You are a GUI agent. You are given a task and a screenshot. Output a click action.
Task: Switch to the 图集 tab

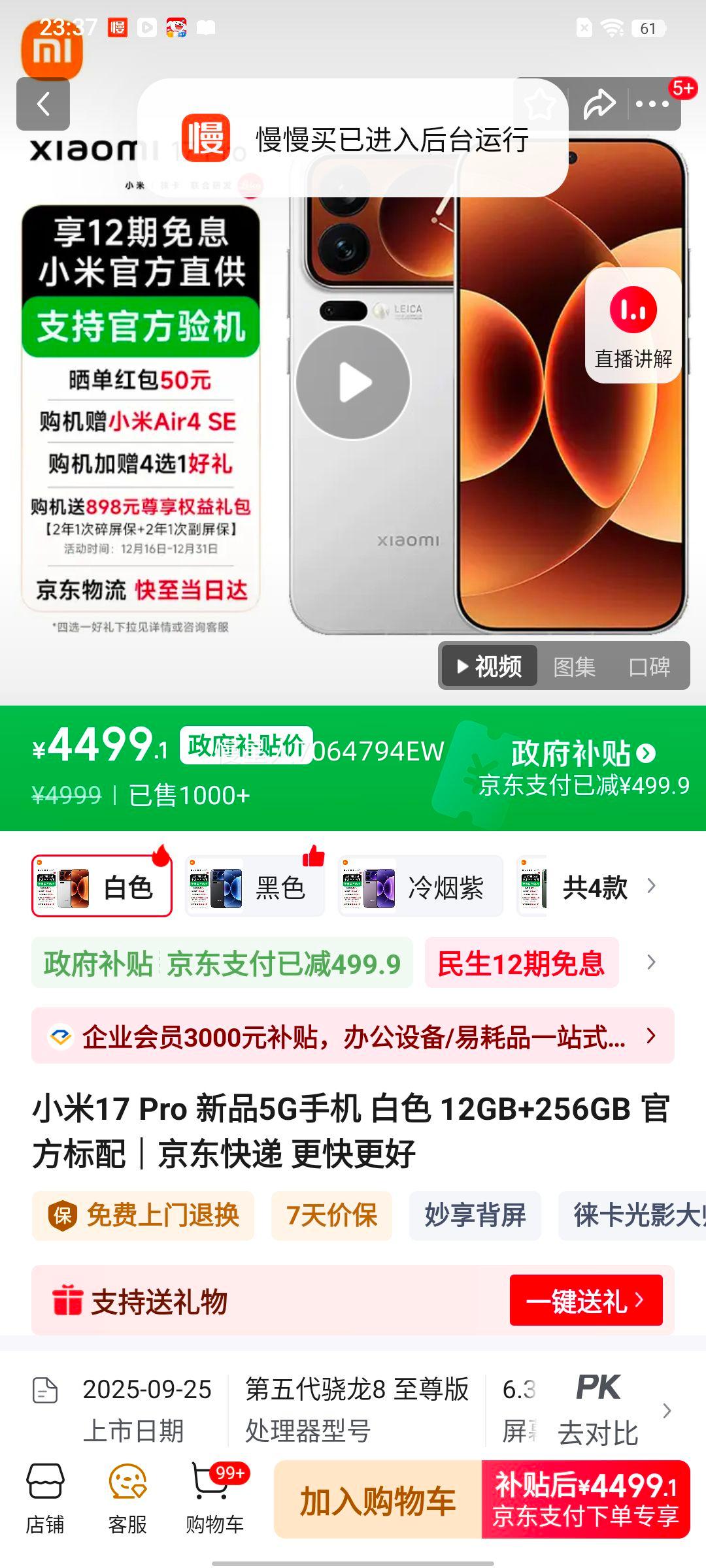[x=574, y=666]
